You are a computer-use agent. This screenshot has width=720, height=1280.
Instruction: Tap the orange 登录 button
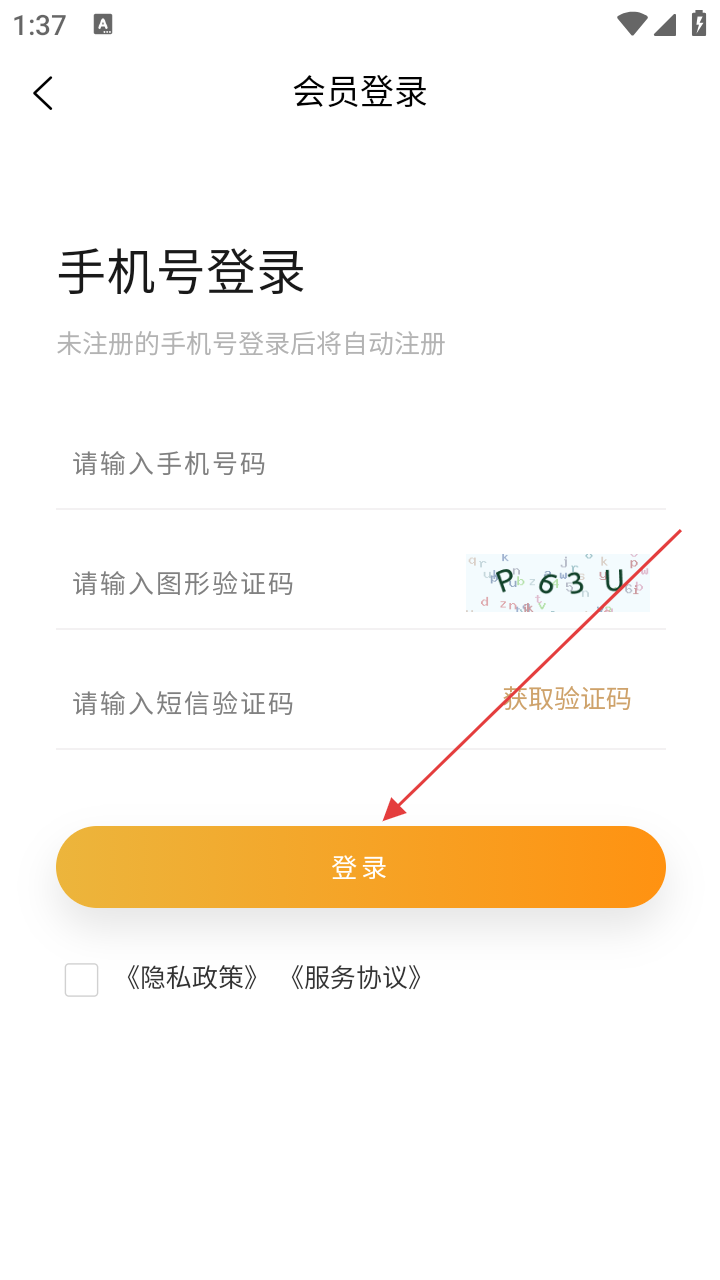360,867
